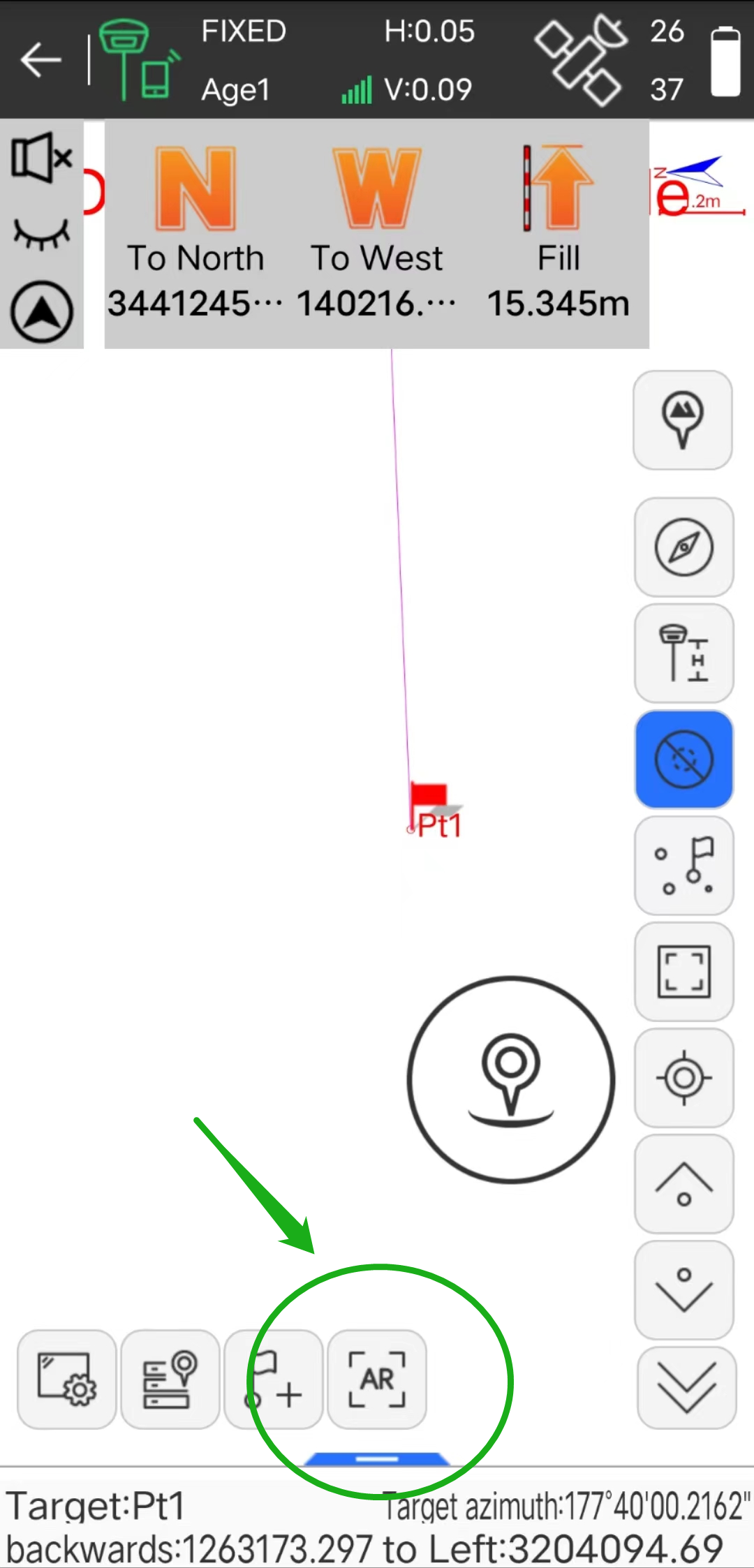
Task: Open display settings gear button
Action: point(66,1380)
